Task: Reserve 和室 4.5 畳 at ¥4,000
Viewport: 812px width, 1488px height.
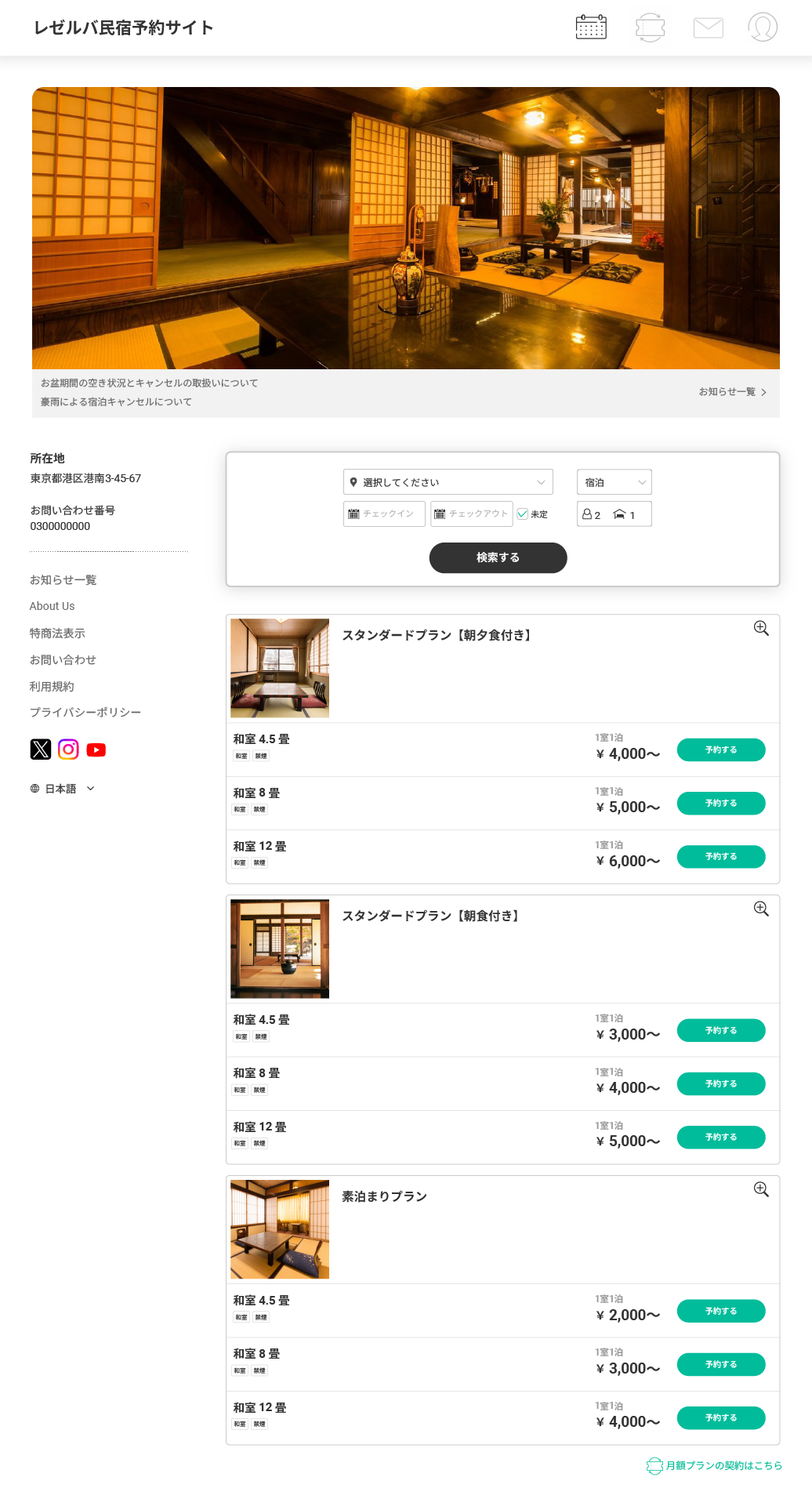Action: pos(720,749)
